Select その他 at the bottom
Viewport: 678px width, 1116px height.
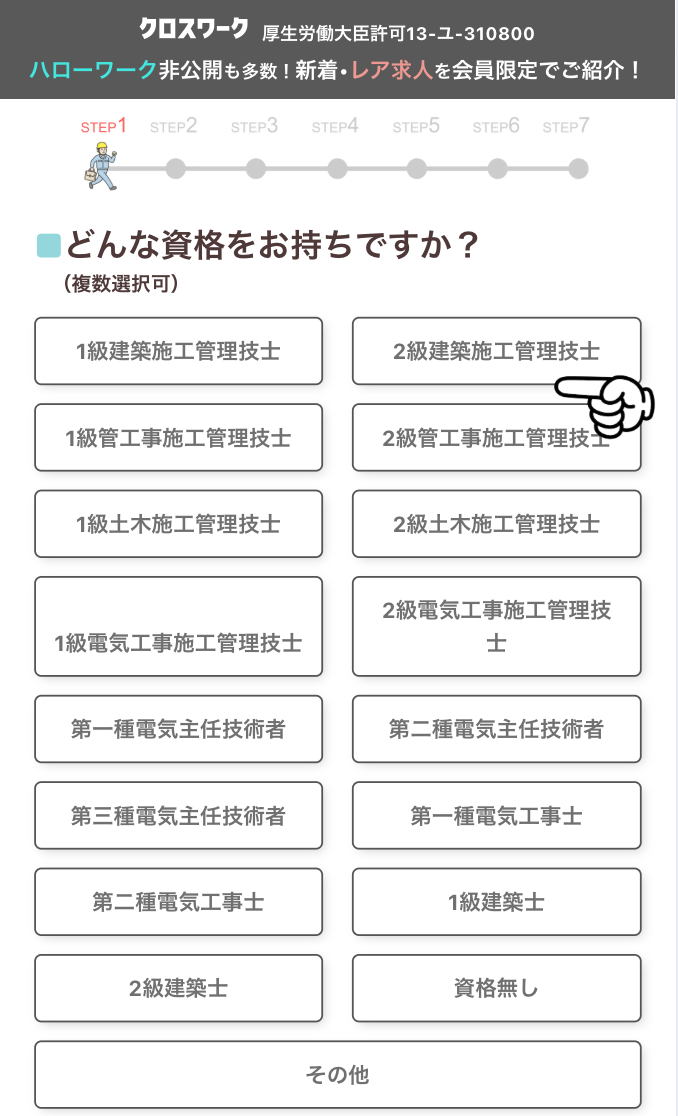click(x=338, y=1075)
